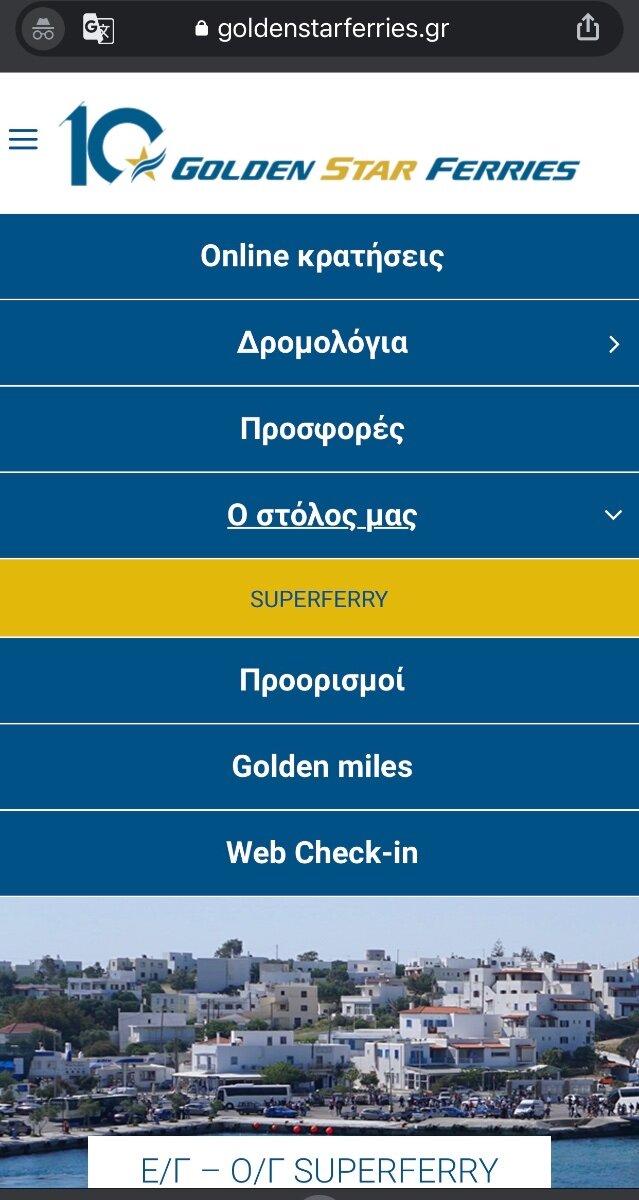
Task: Collapse the Ο στόλος μας chevron
Action: pos(614,515)
